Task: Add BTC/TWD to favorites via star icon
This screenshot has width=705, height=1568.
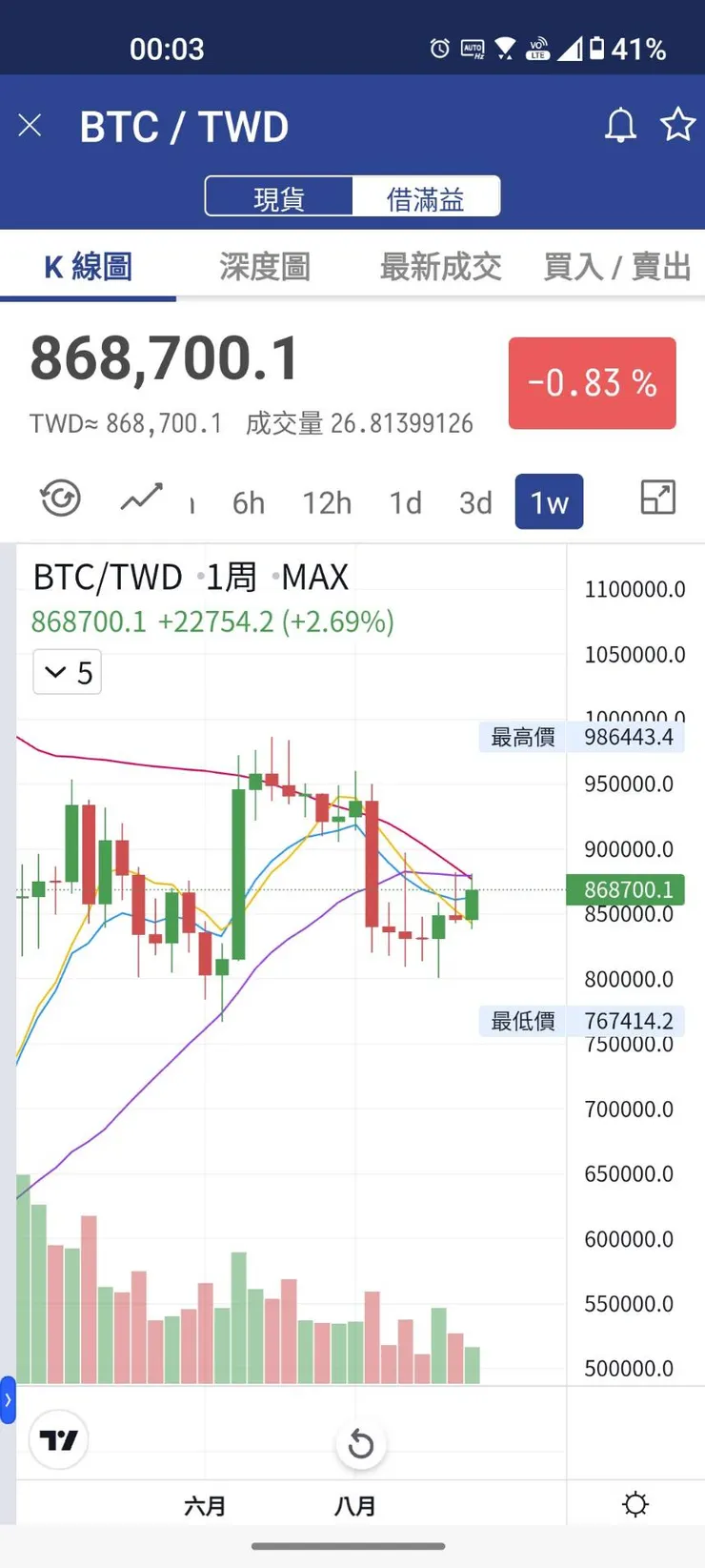Action: pos(678,124)
